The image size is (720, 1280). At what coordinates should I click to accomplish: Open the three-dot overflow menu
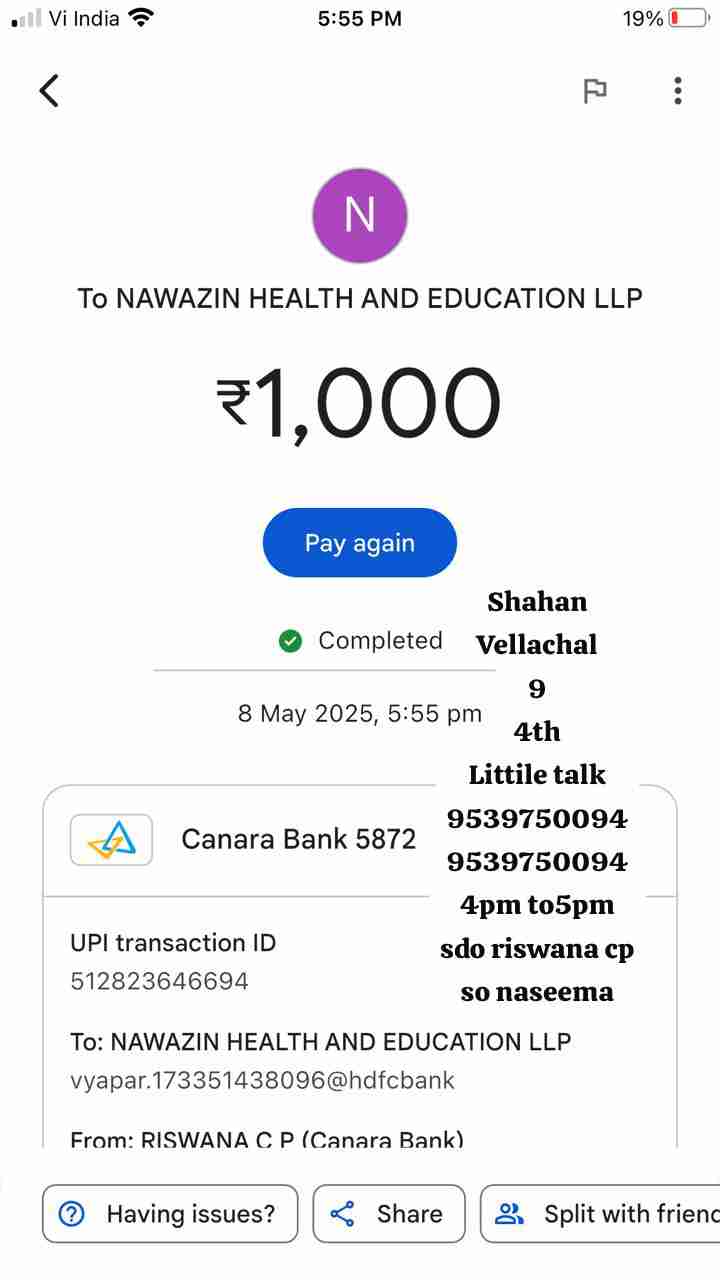click(677, 91)
